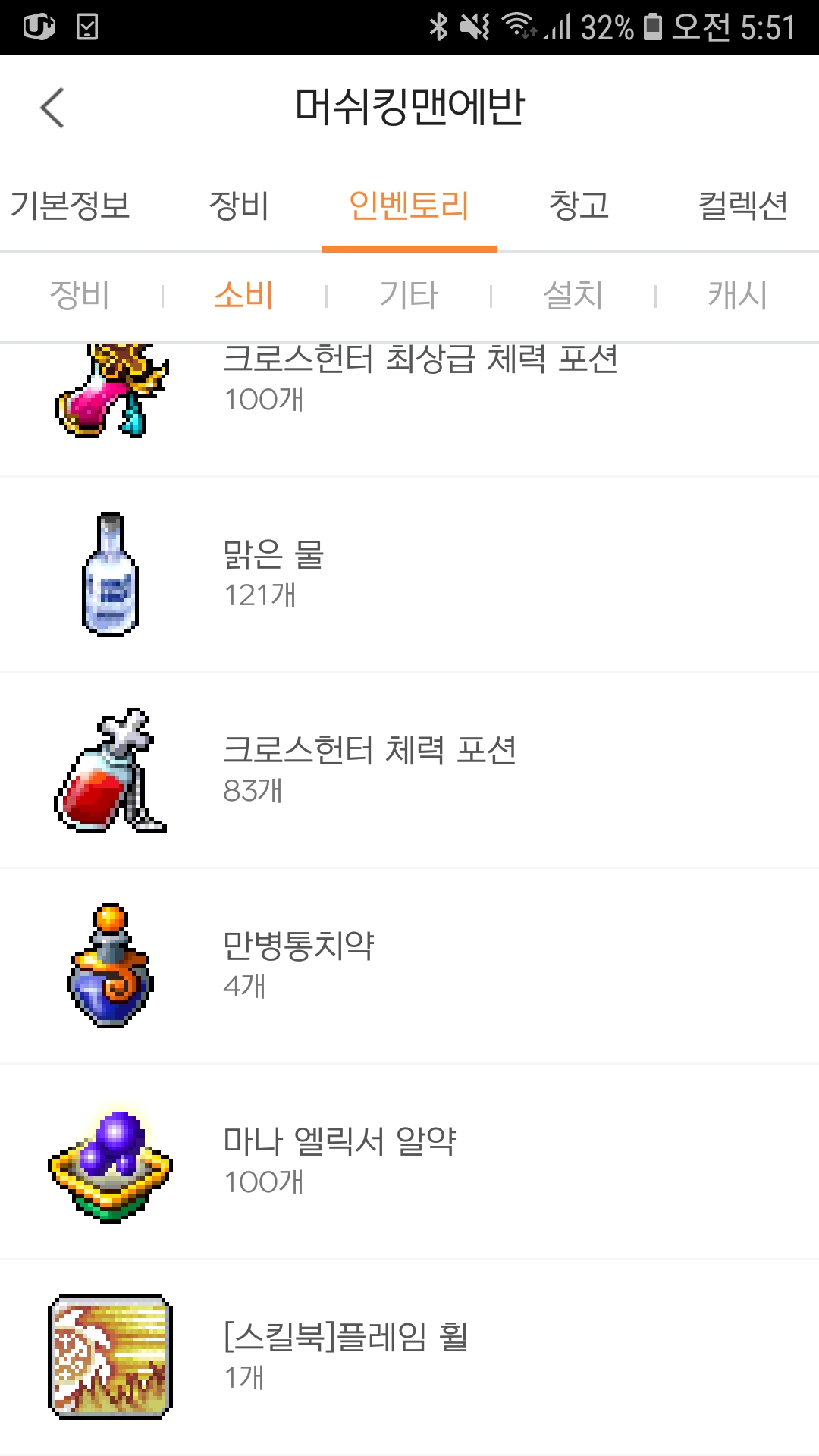Switch to the 기본정보 tab

point(70,206)
